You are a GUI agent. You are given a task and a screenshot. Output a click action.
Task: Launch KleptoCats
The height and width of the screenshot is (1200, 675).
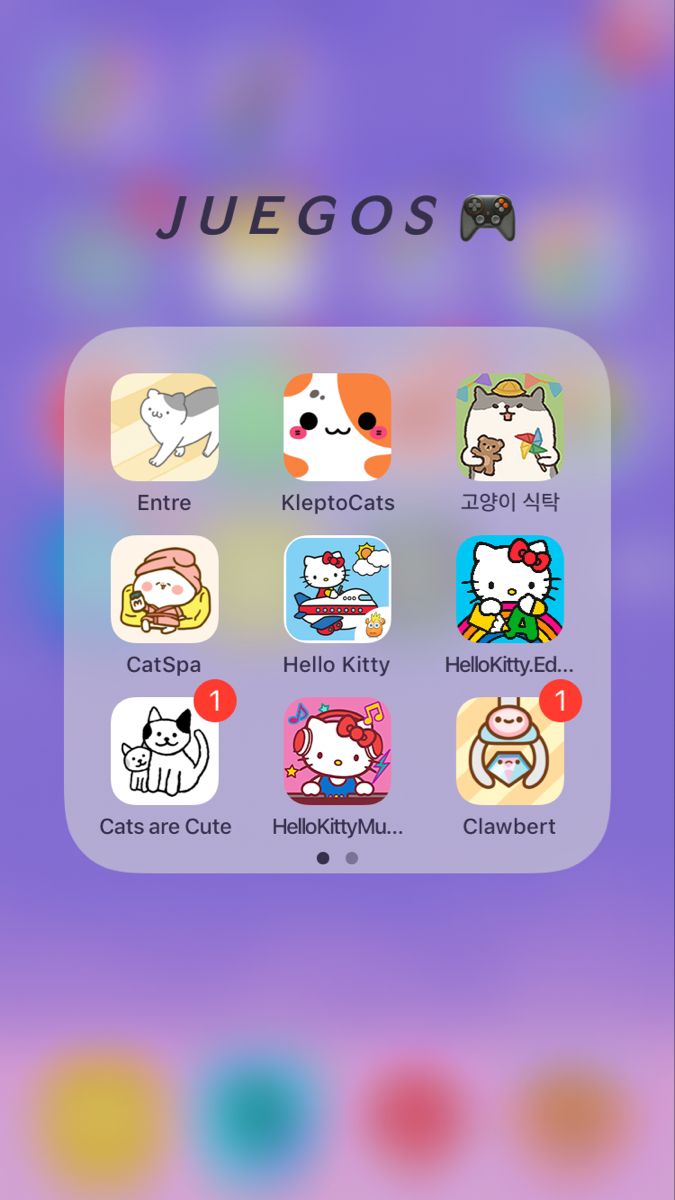337,427
